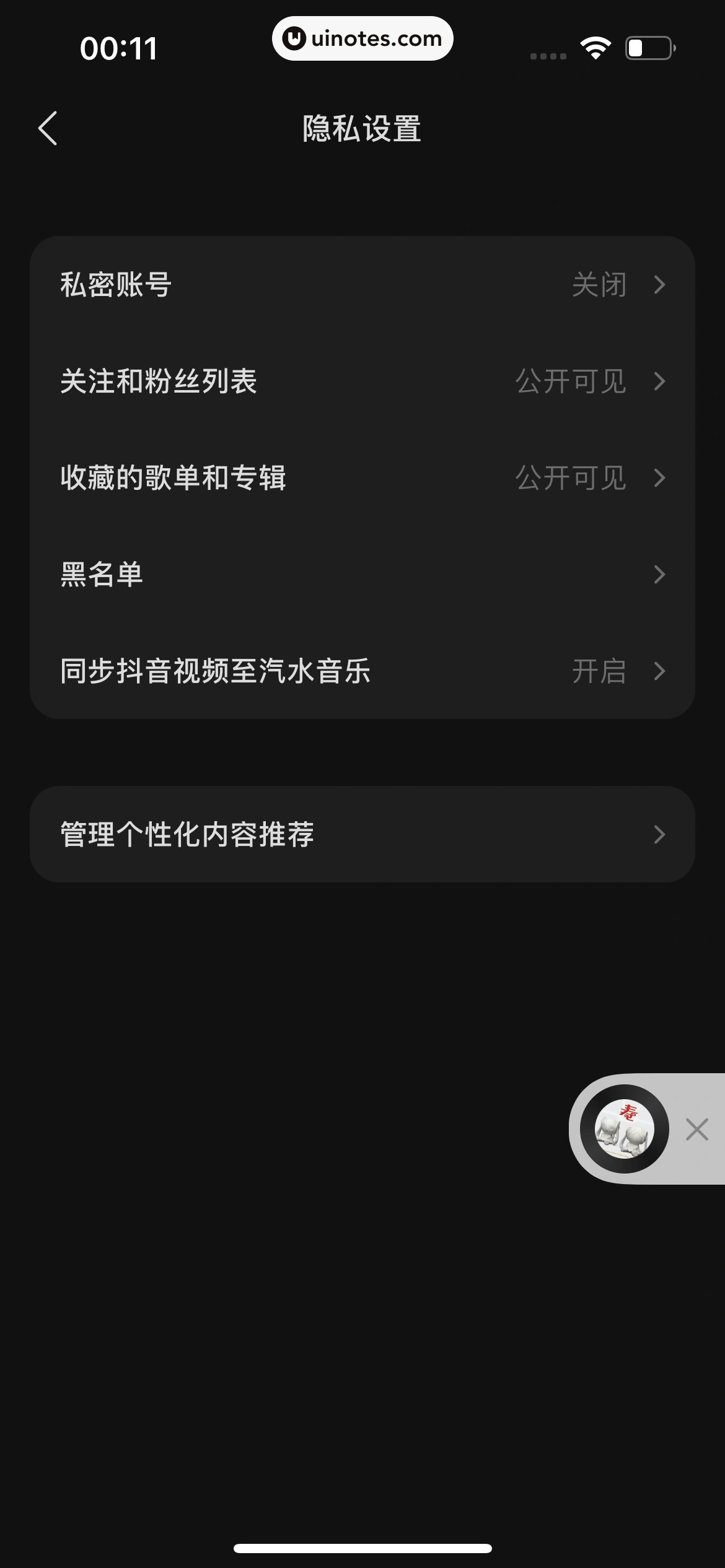This screenshot has width=725, height=1568.
Task: Adjust visibility of 关注和粉丝列表
Action: 362,381
